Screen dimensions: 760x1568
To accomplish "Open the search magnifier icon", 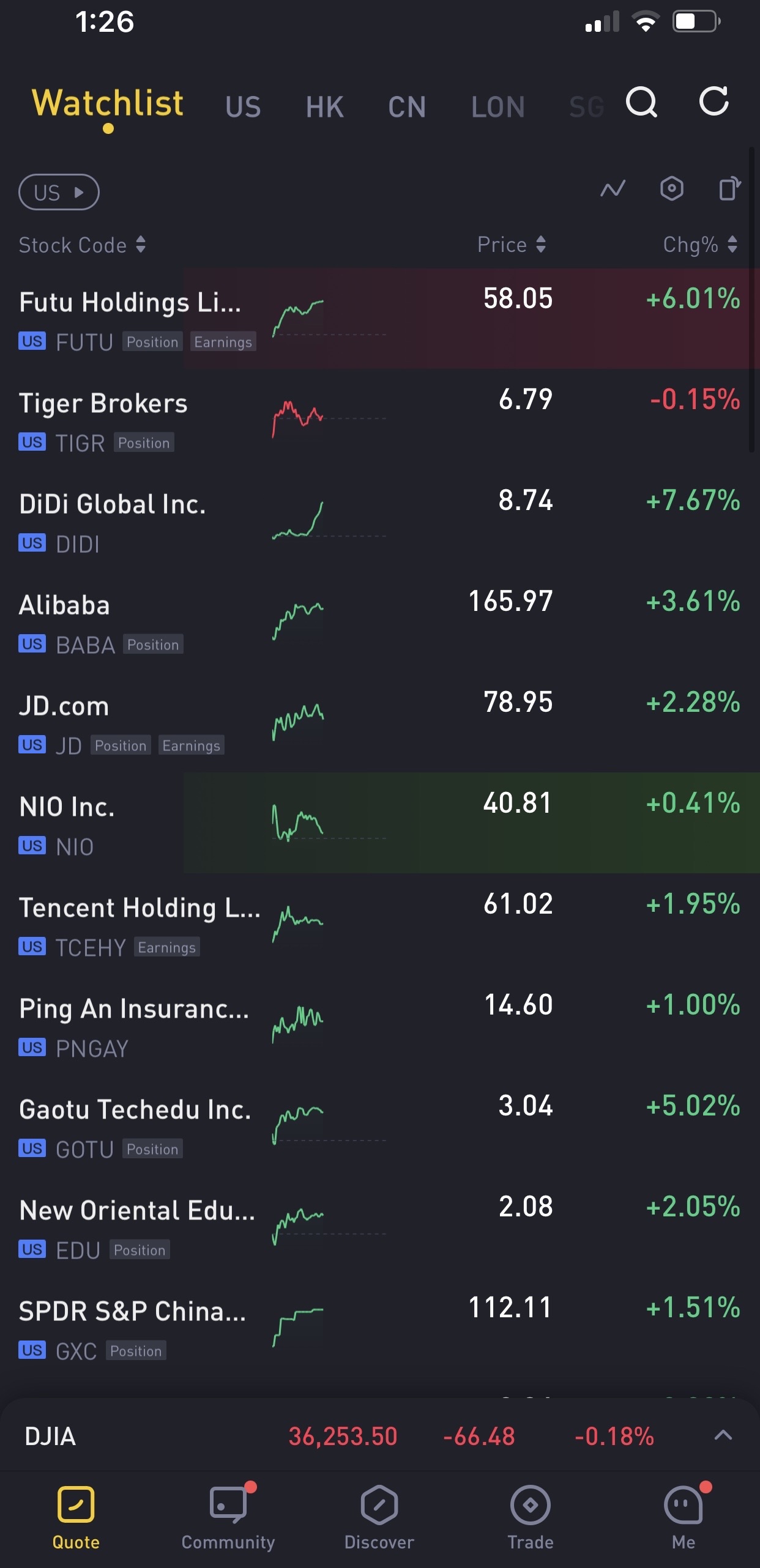I will (641, 102).
